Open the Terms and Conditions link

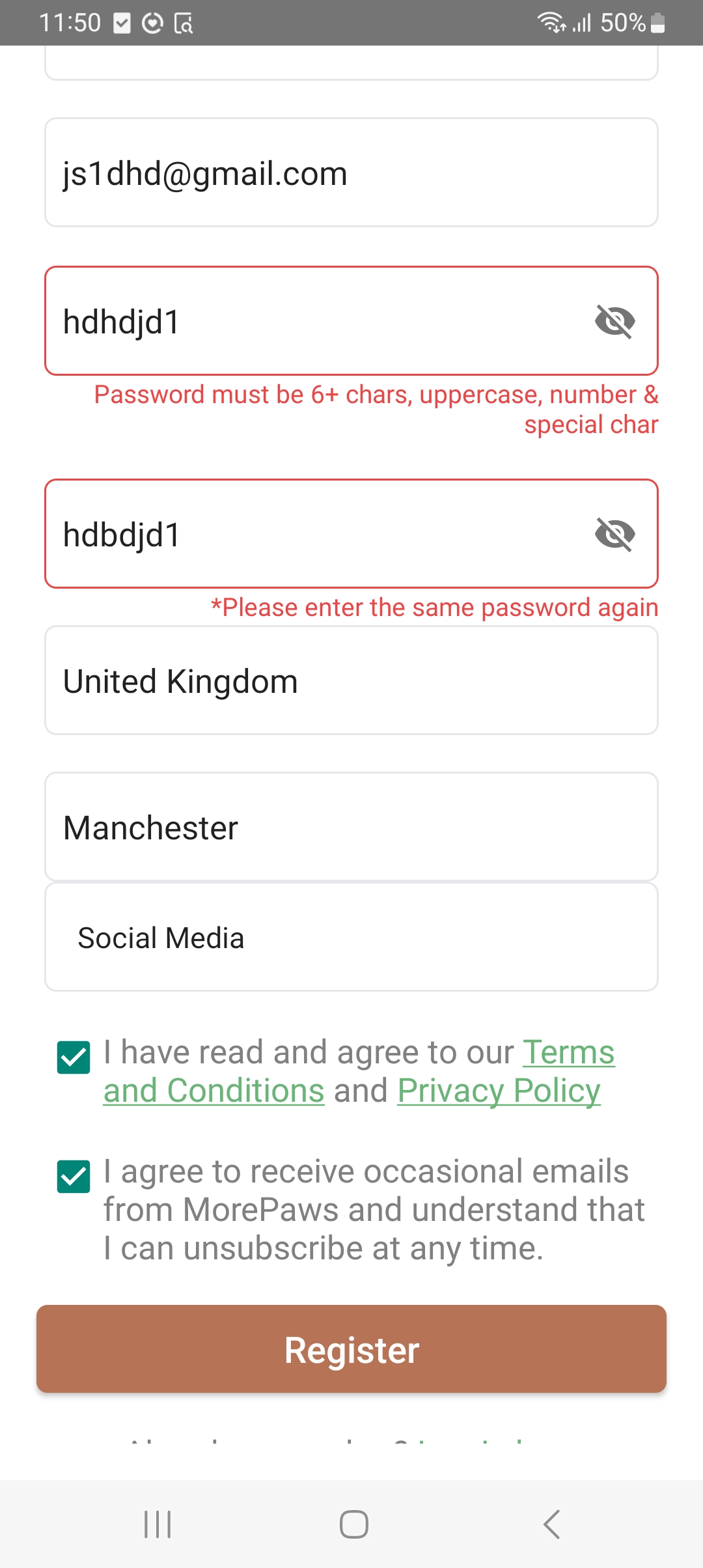click(359, 1071)
